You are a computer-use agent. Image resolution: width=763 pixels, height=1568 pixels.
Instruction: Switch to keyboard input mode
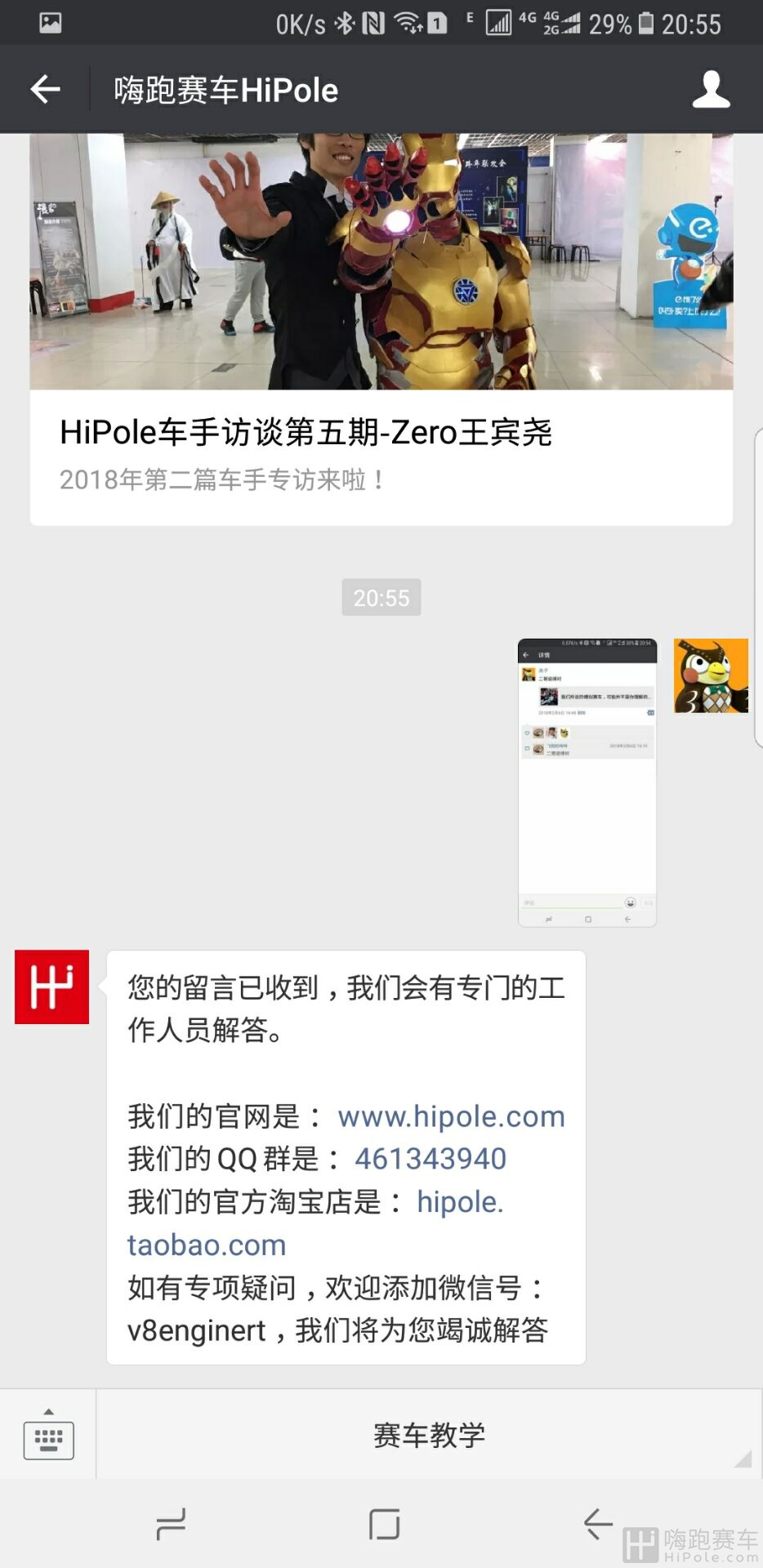pos(48,1434)
